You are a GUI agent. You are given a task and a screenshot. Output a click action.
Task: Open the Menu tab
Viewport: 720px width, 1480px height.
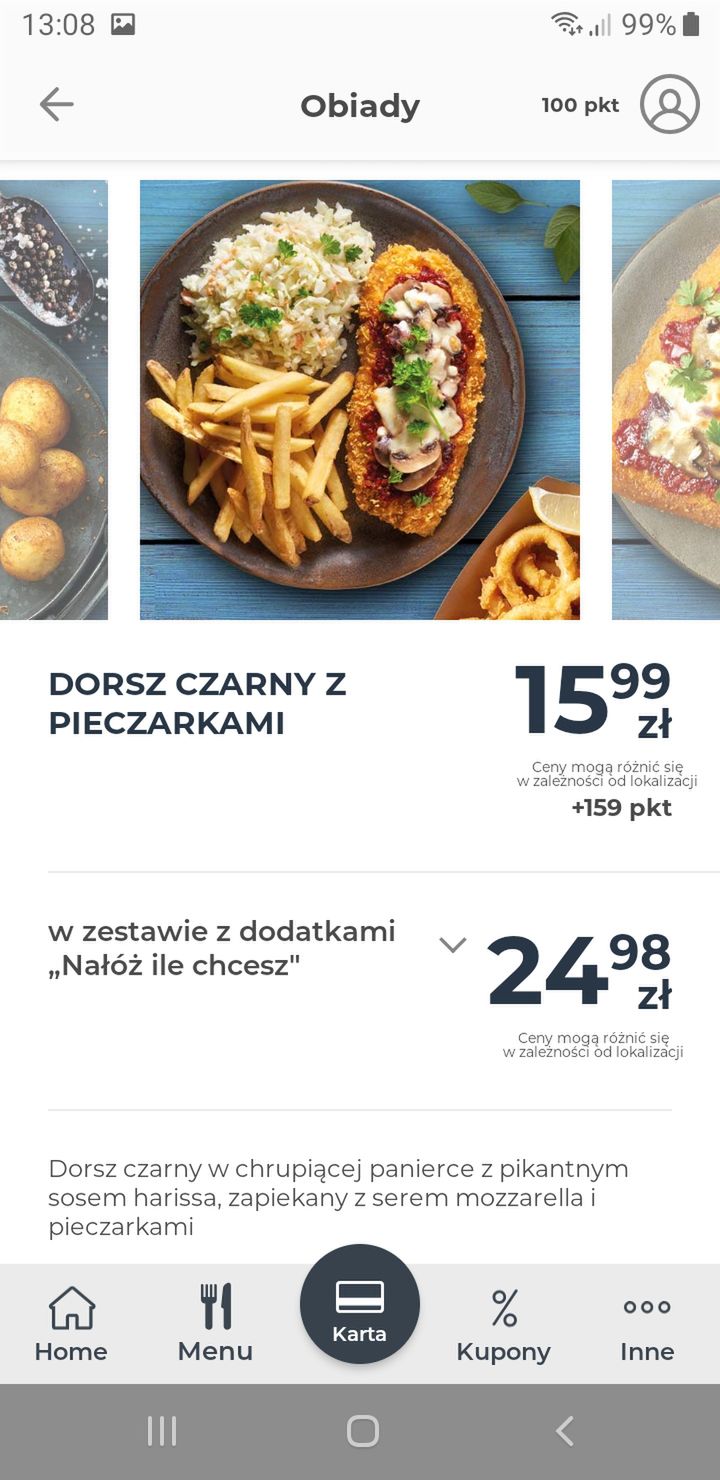[x=215, y=1324]
